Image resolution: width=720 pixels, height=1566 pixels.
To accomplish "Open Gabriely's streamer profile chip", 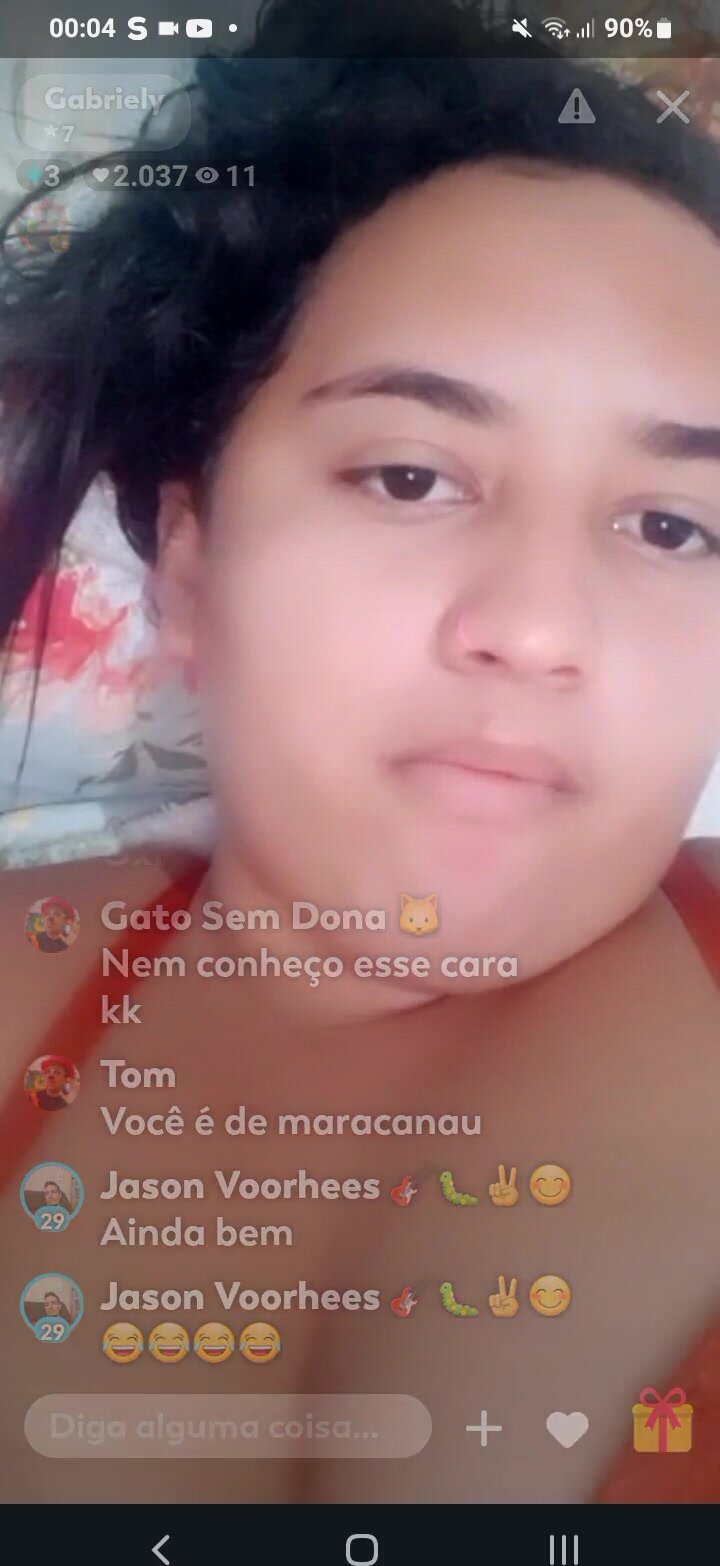I will coord(103,112).
